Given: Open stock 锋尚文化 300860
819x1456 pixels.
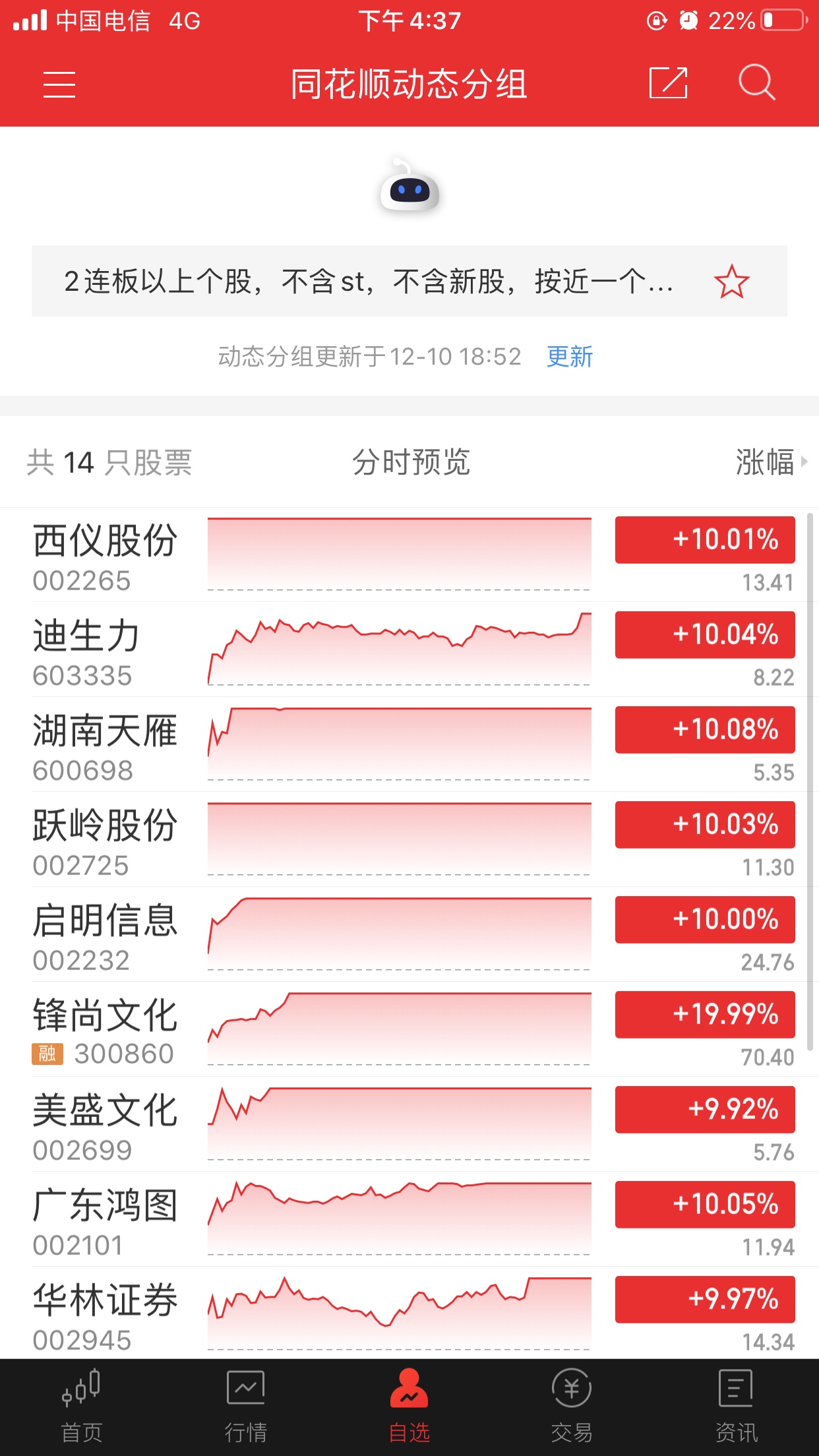Looking at the screenshot, I should (x=409, y=1029).
